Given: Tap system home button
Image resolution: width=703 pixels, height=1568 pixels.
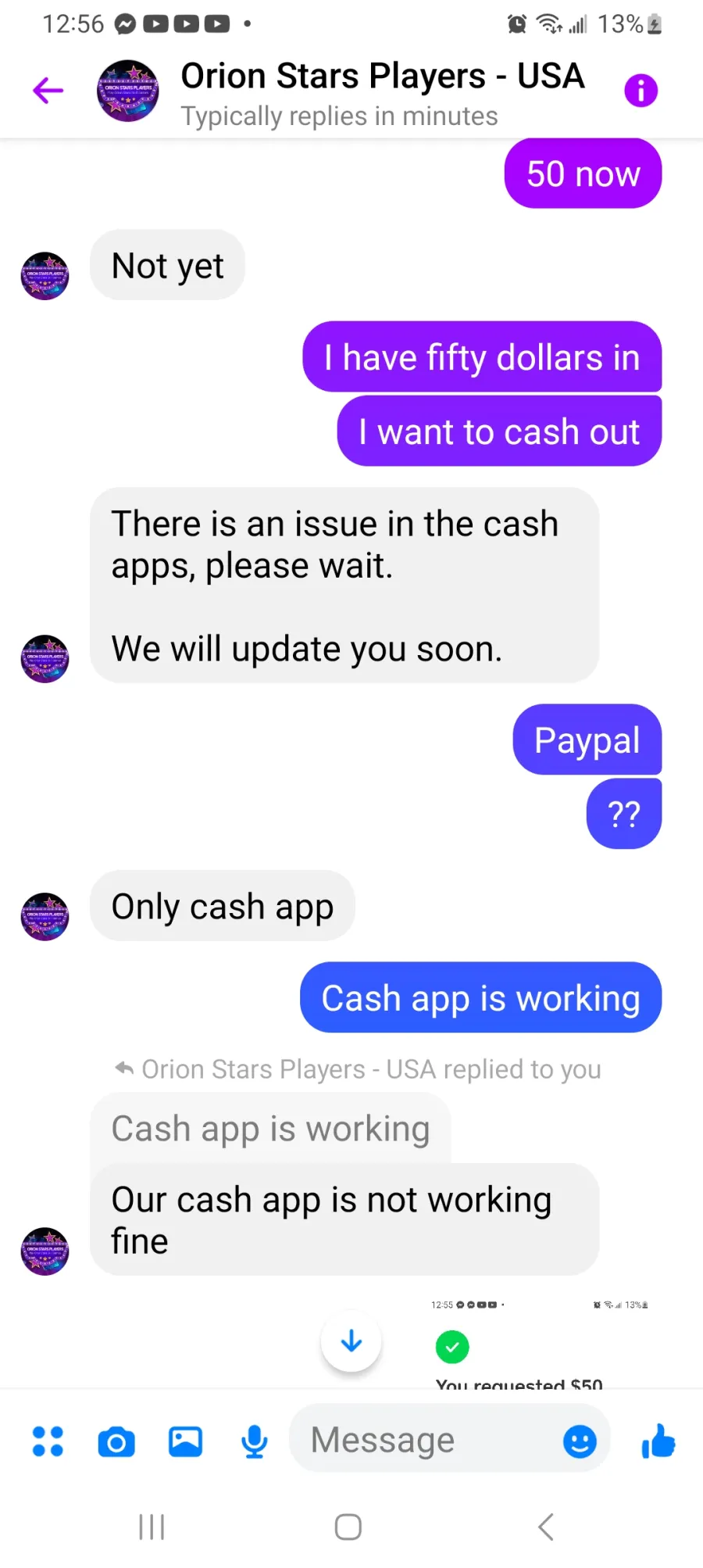Looking at the screenshot, I should 348,1527.
